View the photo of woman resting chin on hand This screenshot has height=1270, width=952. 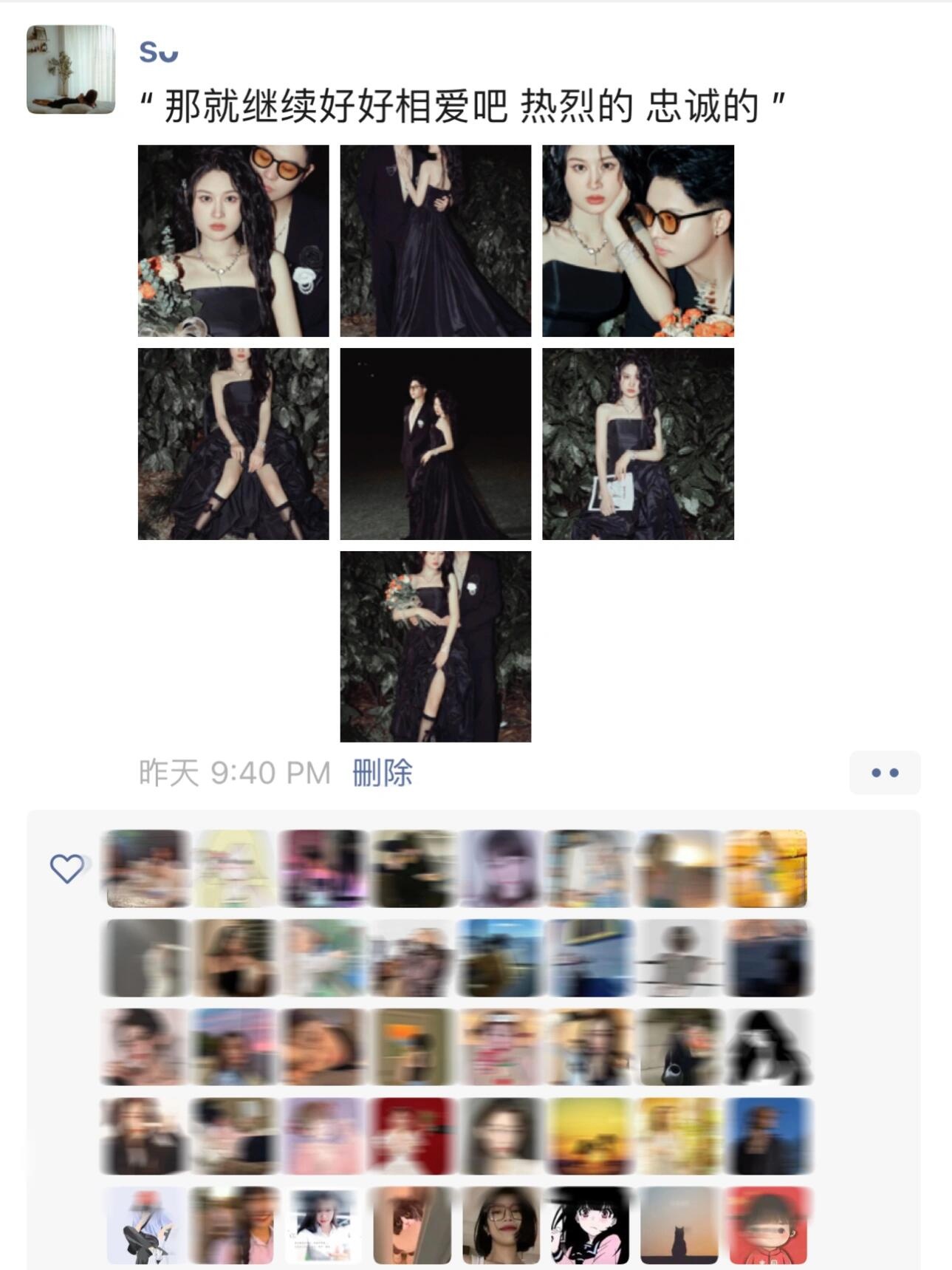[x=638, y=241]
